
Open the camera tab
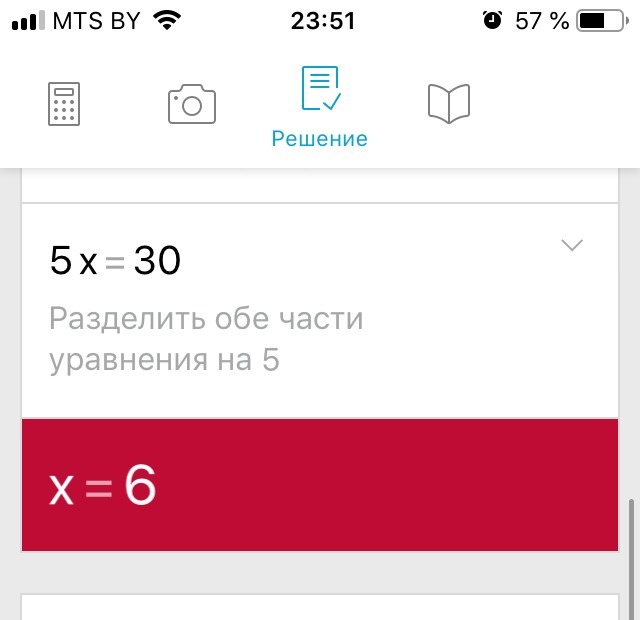tap(192, 104)
